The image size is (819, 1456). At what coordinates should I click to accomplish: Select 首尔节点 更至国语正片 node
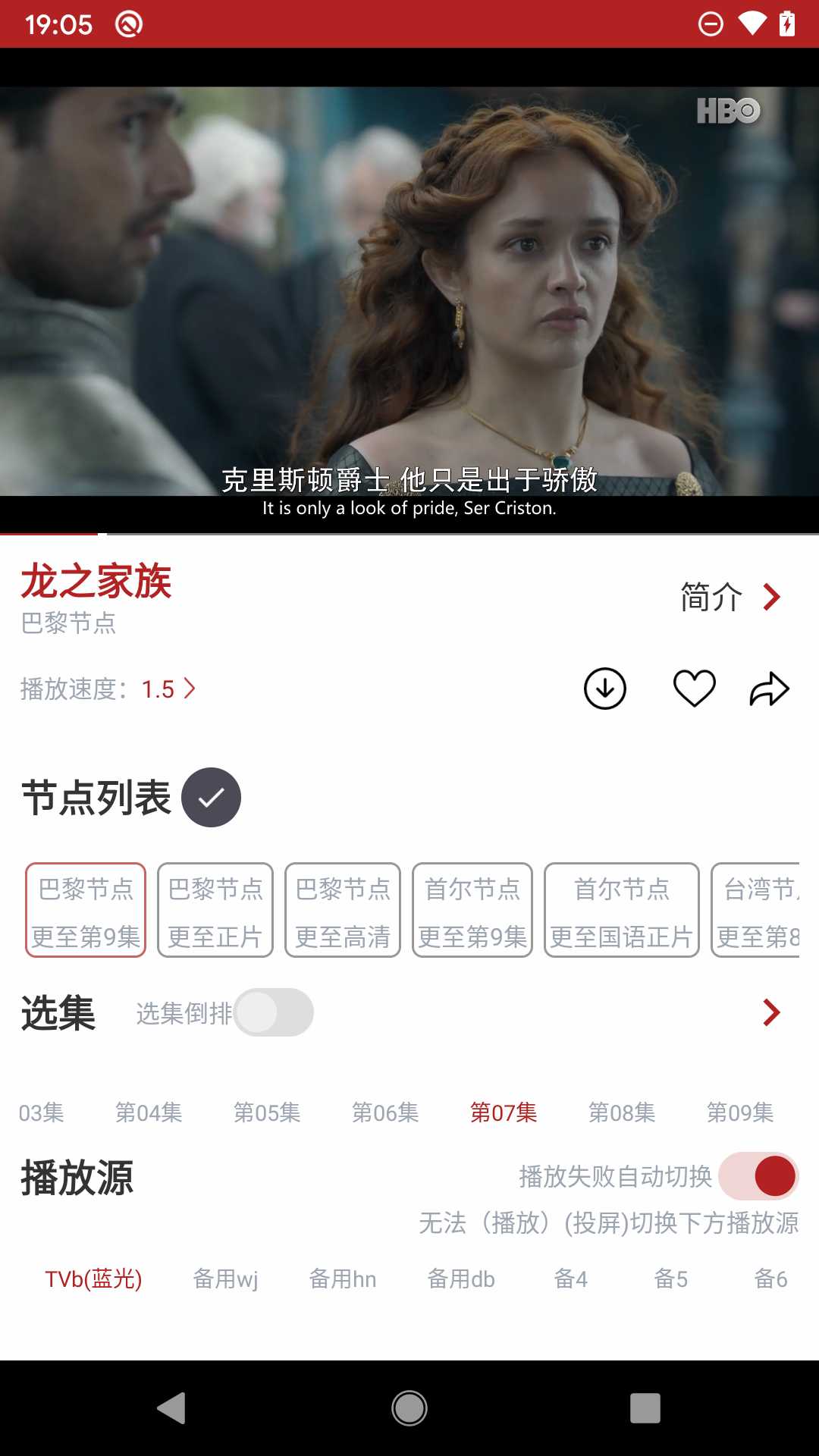(622, 910)
